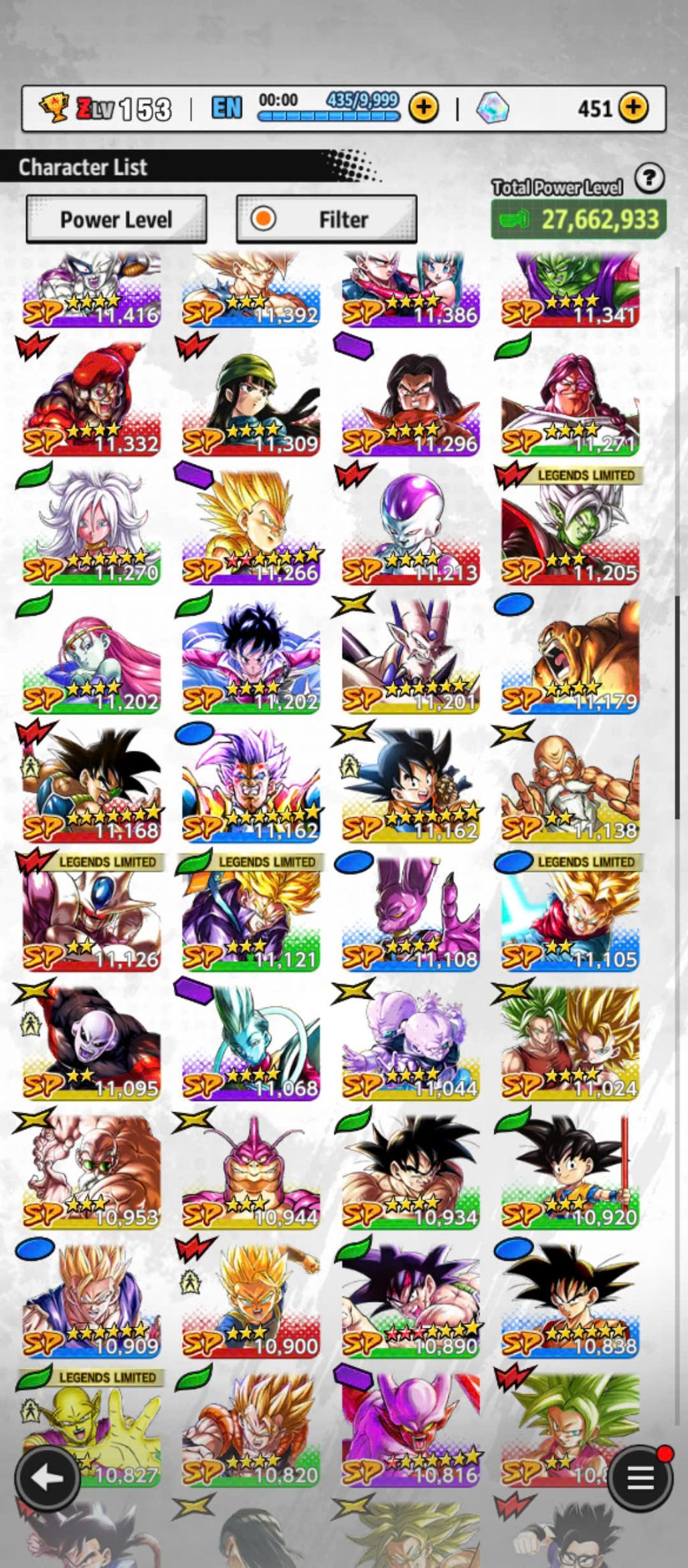Image resolution: width=688 pixels, height=1568 pixels.
Task: Tap the plus icon to refill energy
Action: (x=424, y=107)
